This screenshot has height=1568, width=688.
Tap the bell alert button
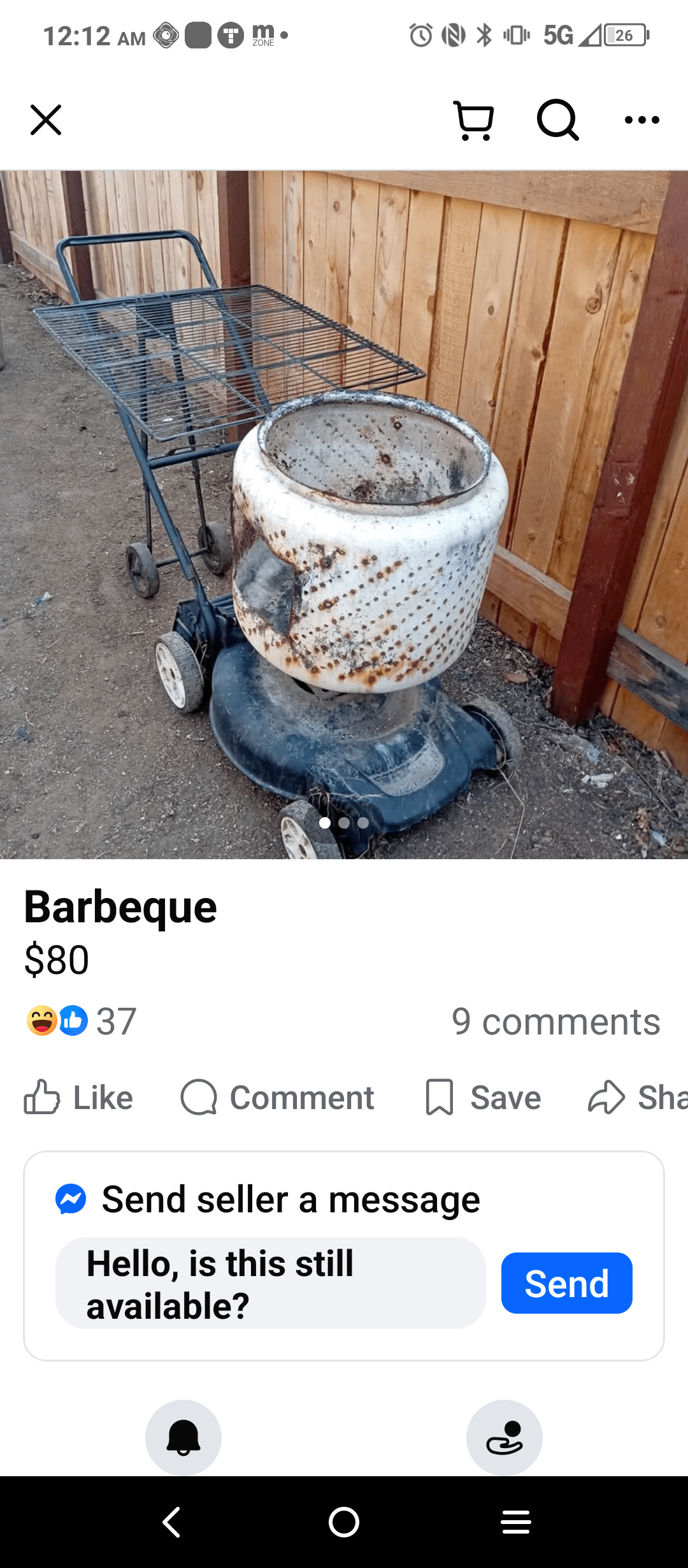coord(183,1437)
